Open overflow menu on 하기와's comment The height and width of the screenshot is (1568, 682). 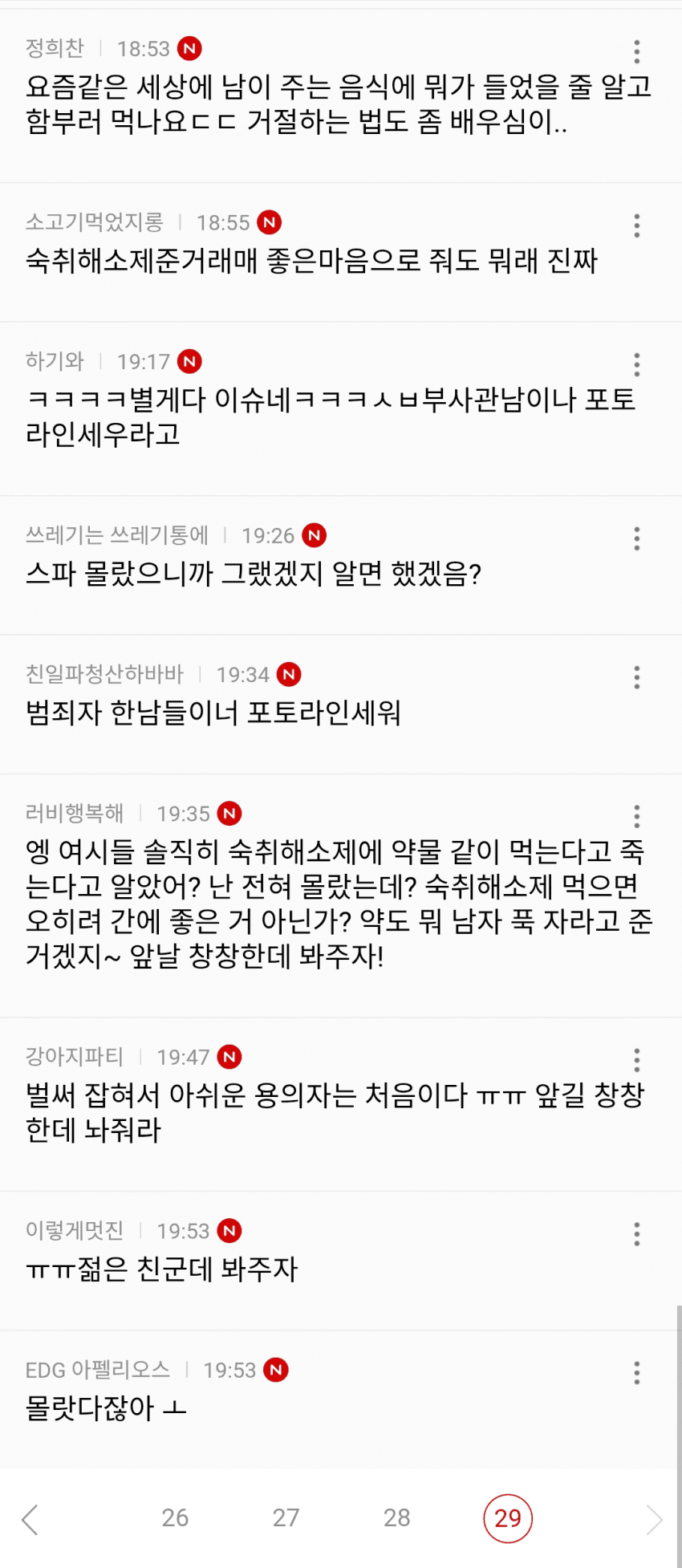coord(636,364)
